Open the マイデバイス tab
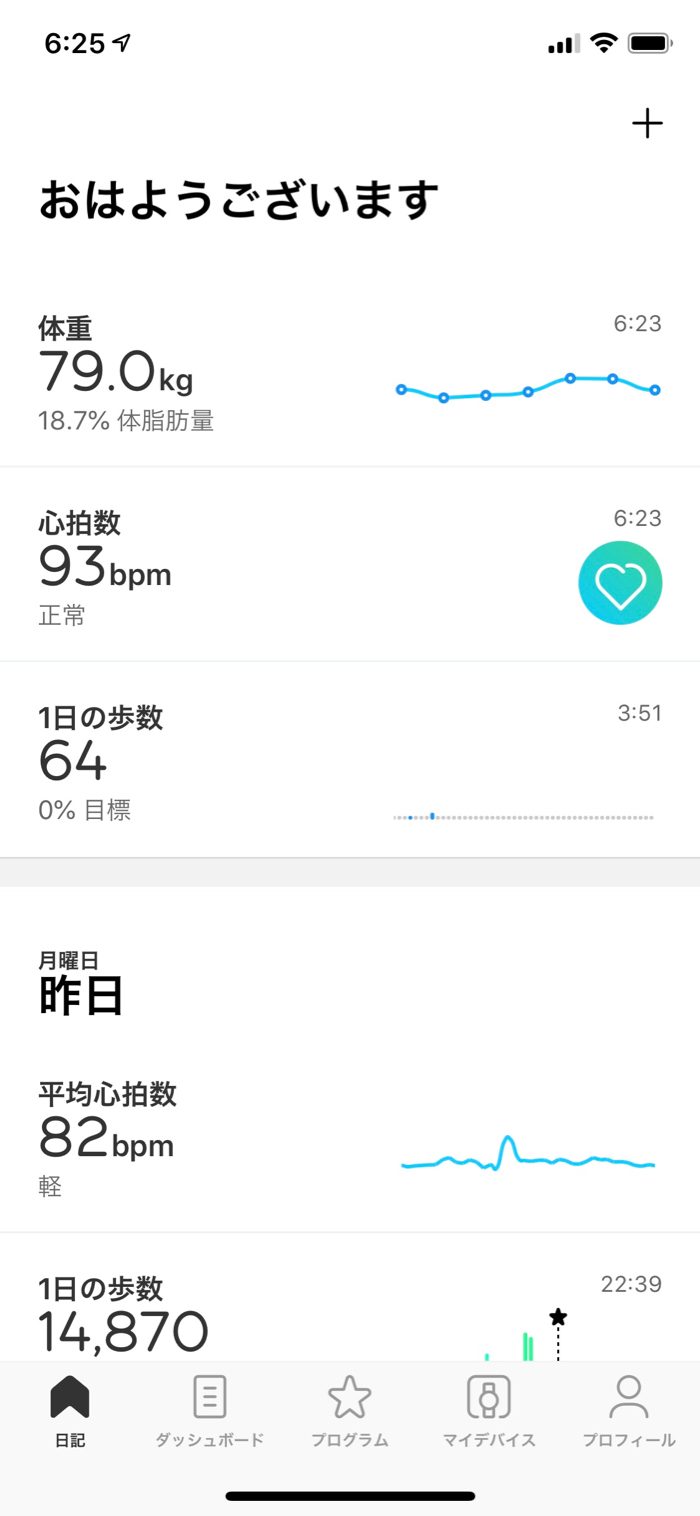This screenshot has height=1516, width=700. point(489,1411)
